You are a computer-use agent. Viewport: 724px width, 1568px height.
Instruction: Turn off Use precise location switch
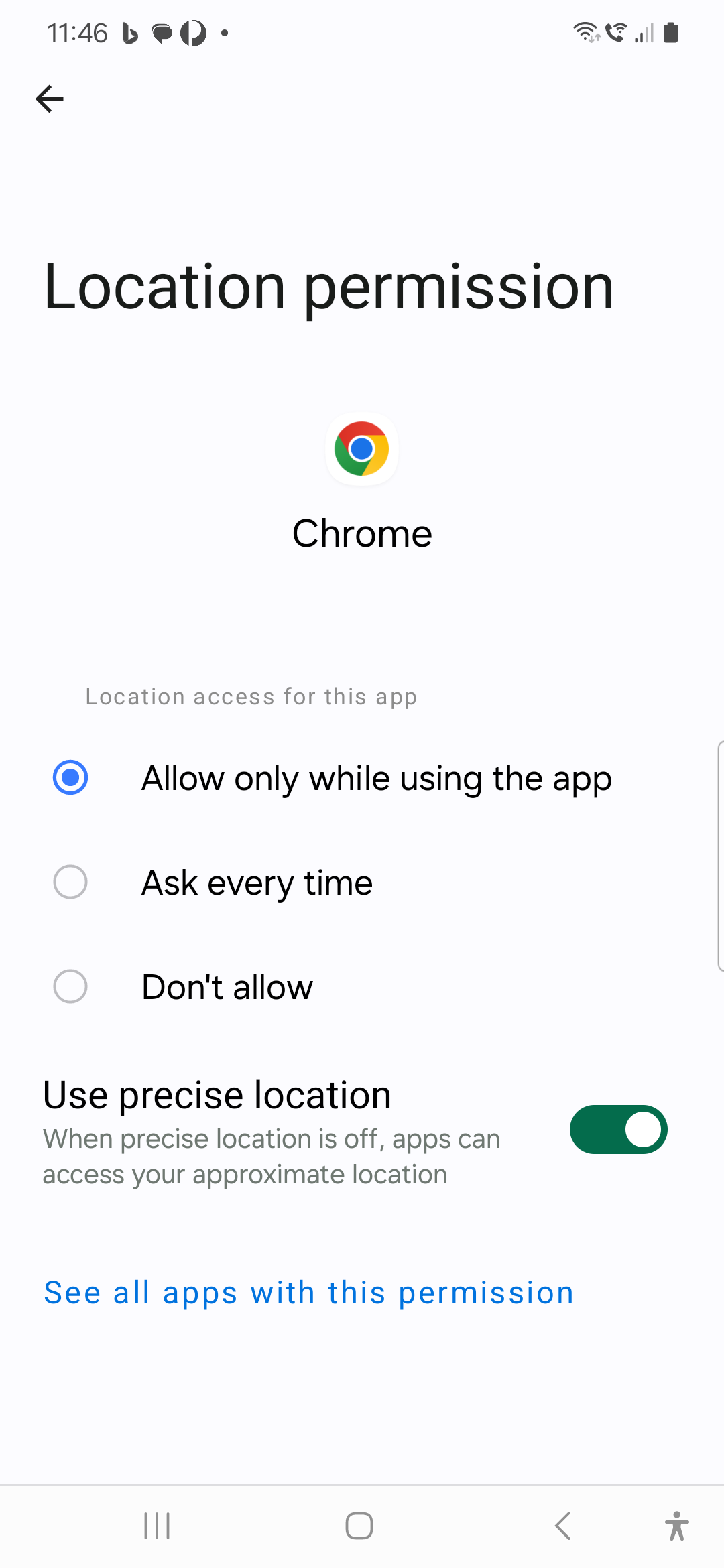(618, 1130)
